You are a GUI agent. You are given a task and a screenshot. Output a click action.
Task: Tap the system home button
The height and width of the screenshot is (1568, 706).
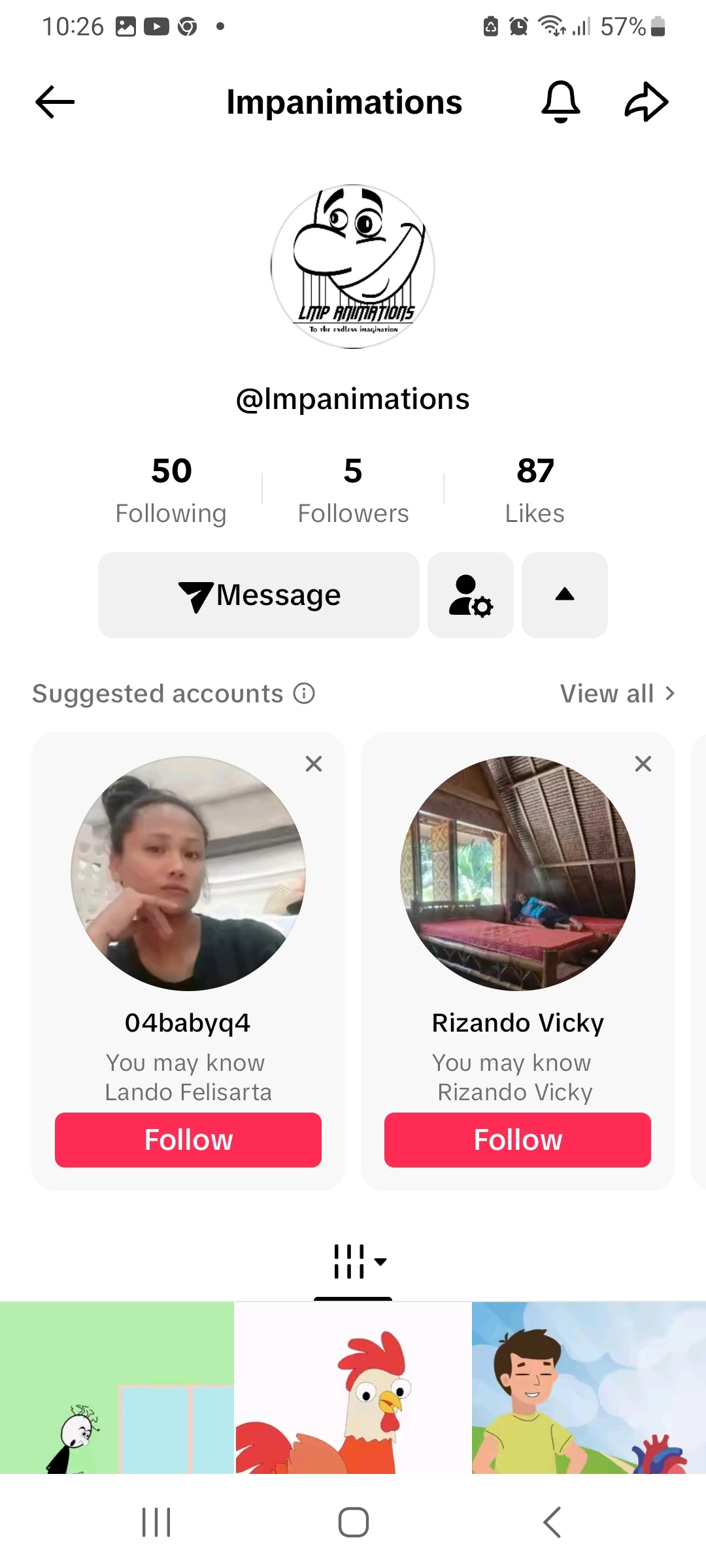click(x=354, y=1522)
